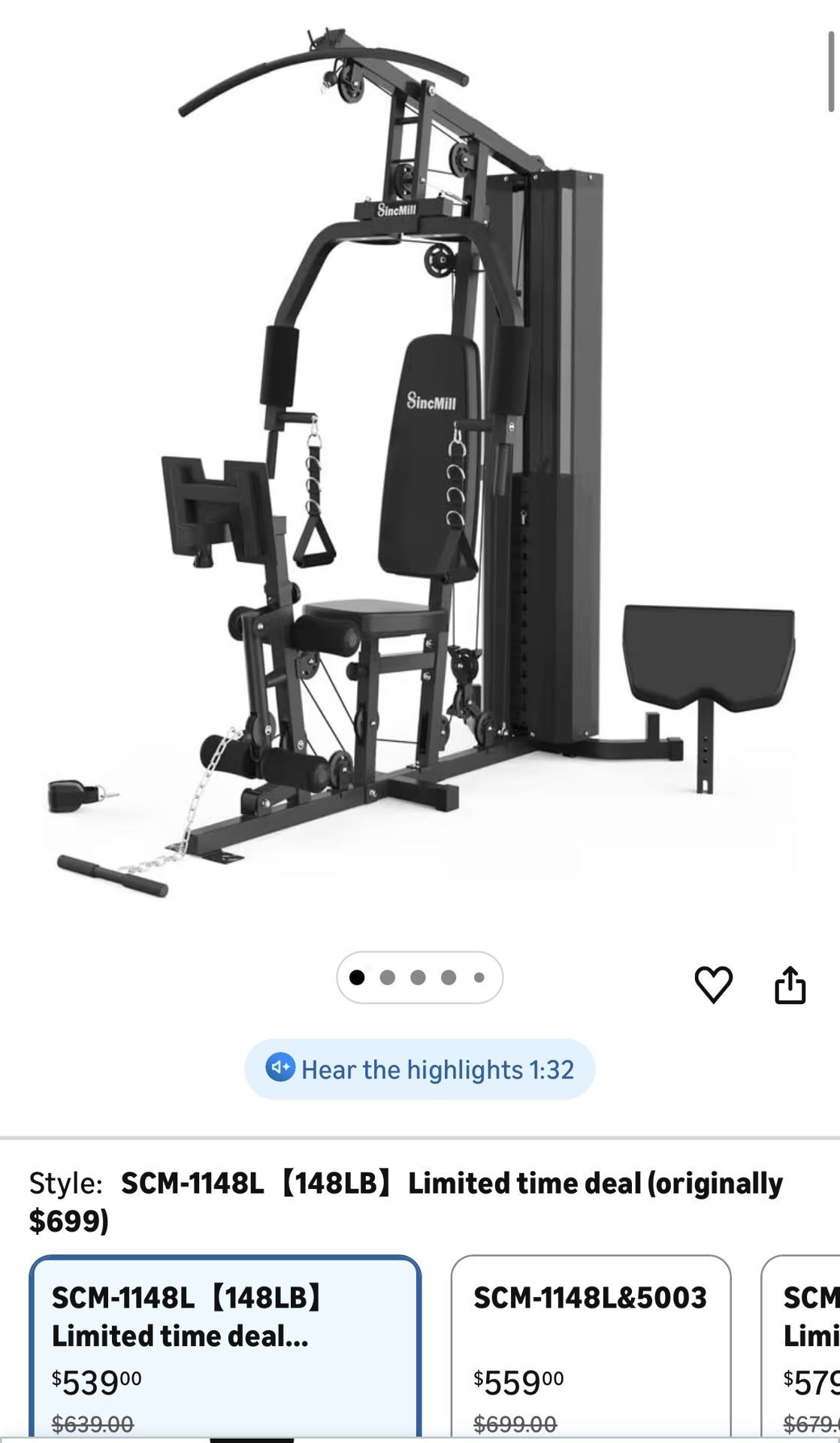Play Hear the highlights audio

[419, 1069]
